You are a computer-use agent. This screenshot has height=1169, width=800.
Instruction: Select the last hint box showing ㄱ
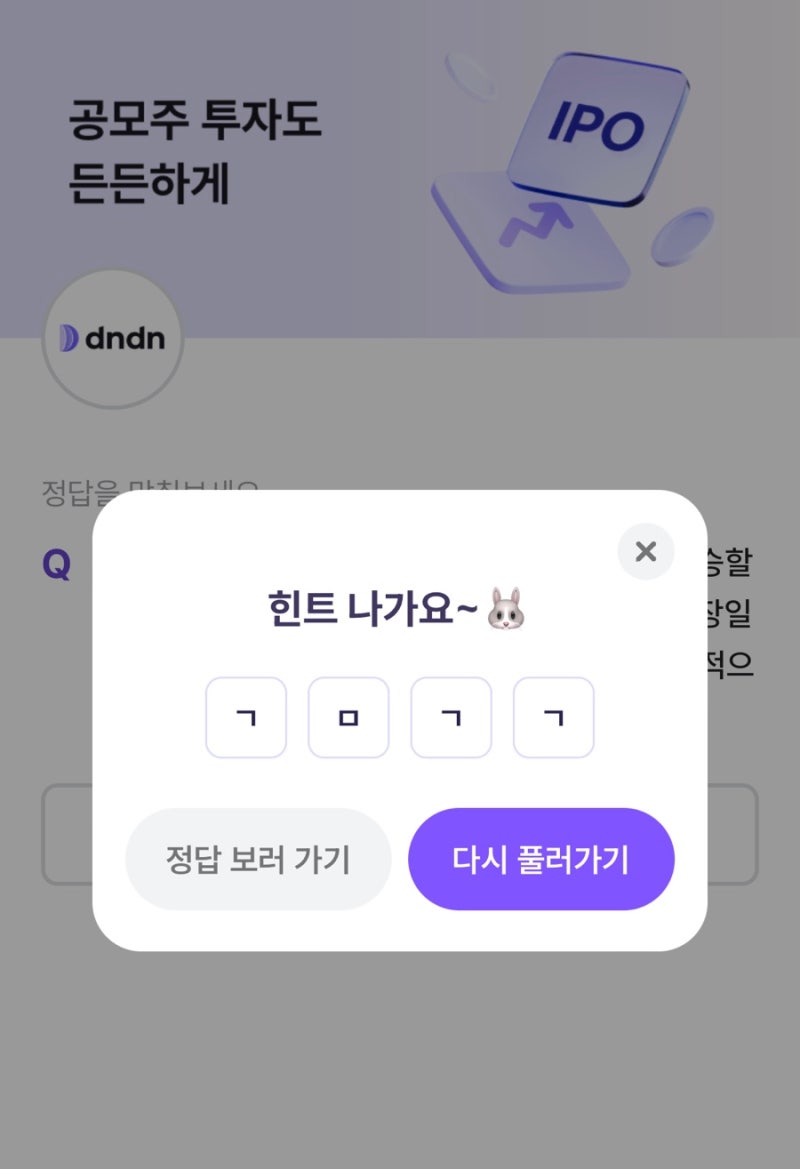pyautogui.click(x=553, y=717)
